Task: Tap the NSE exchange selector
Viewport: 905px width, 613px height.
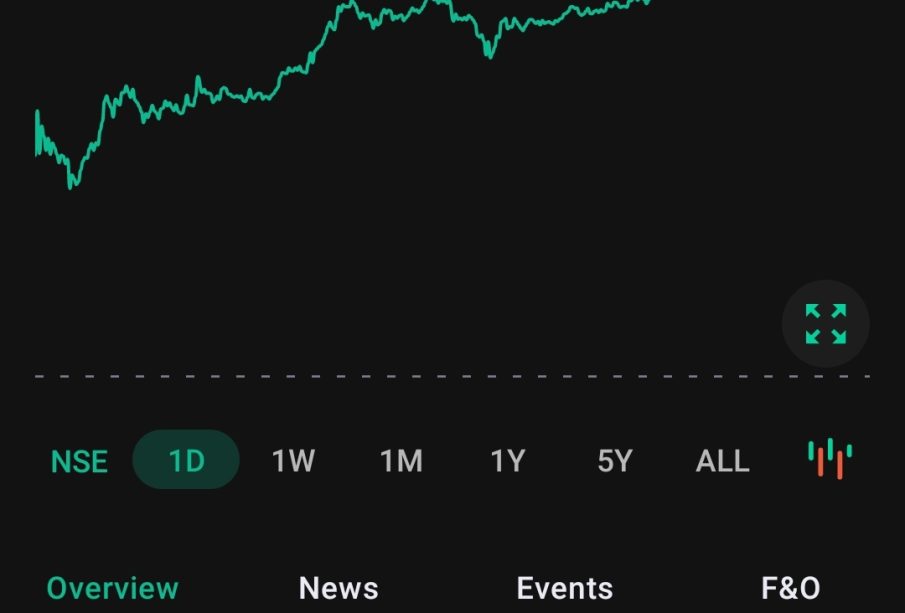Action: click(79, 461)
